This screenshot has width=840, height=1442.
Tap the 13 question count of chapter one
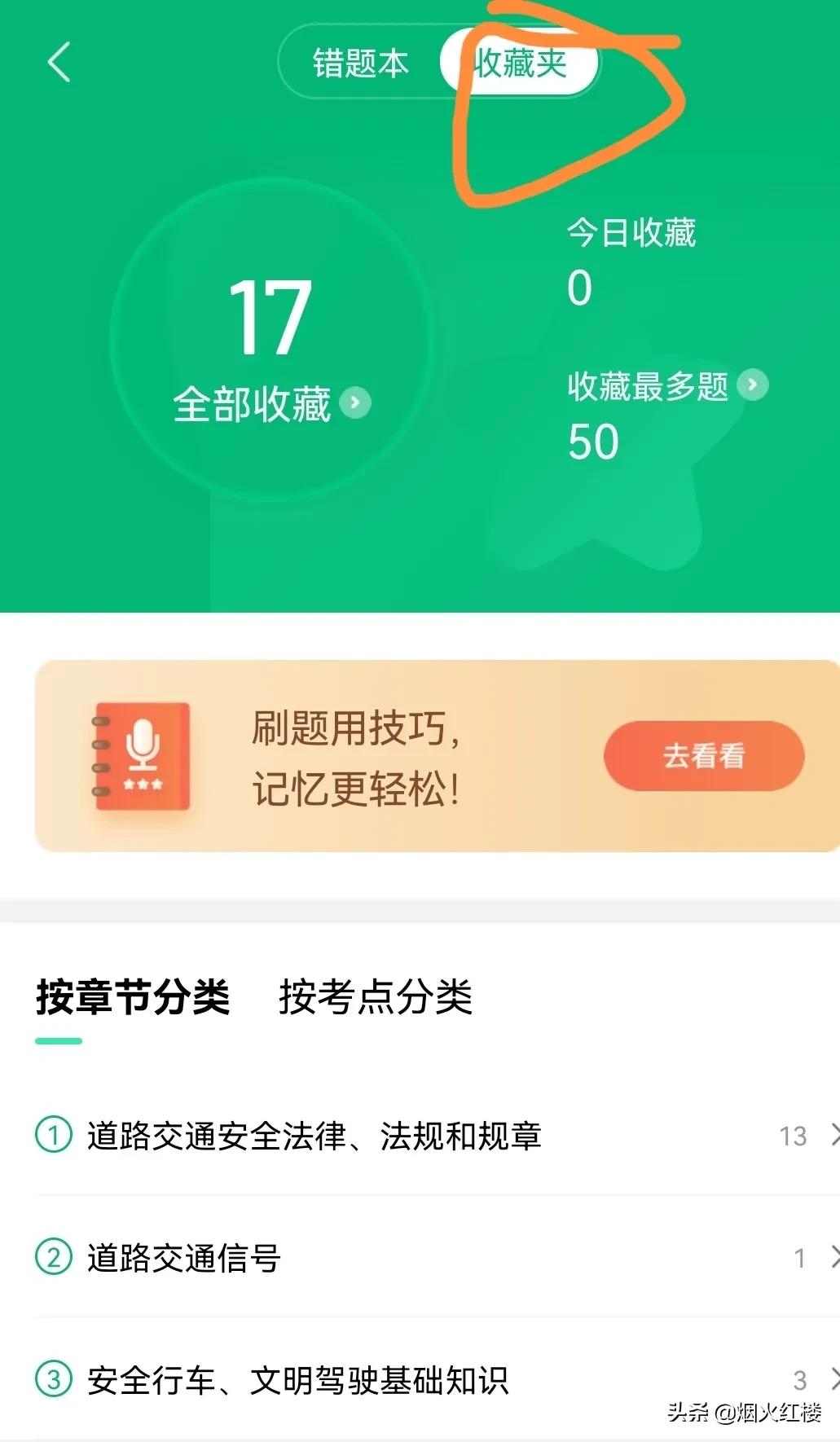pos(792,1134)
